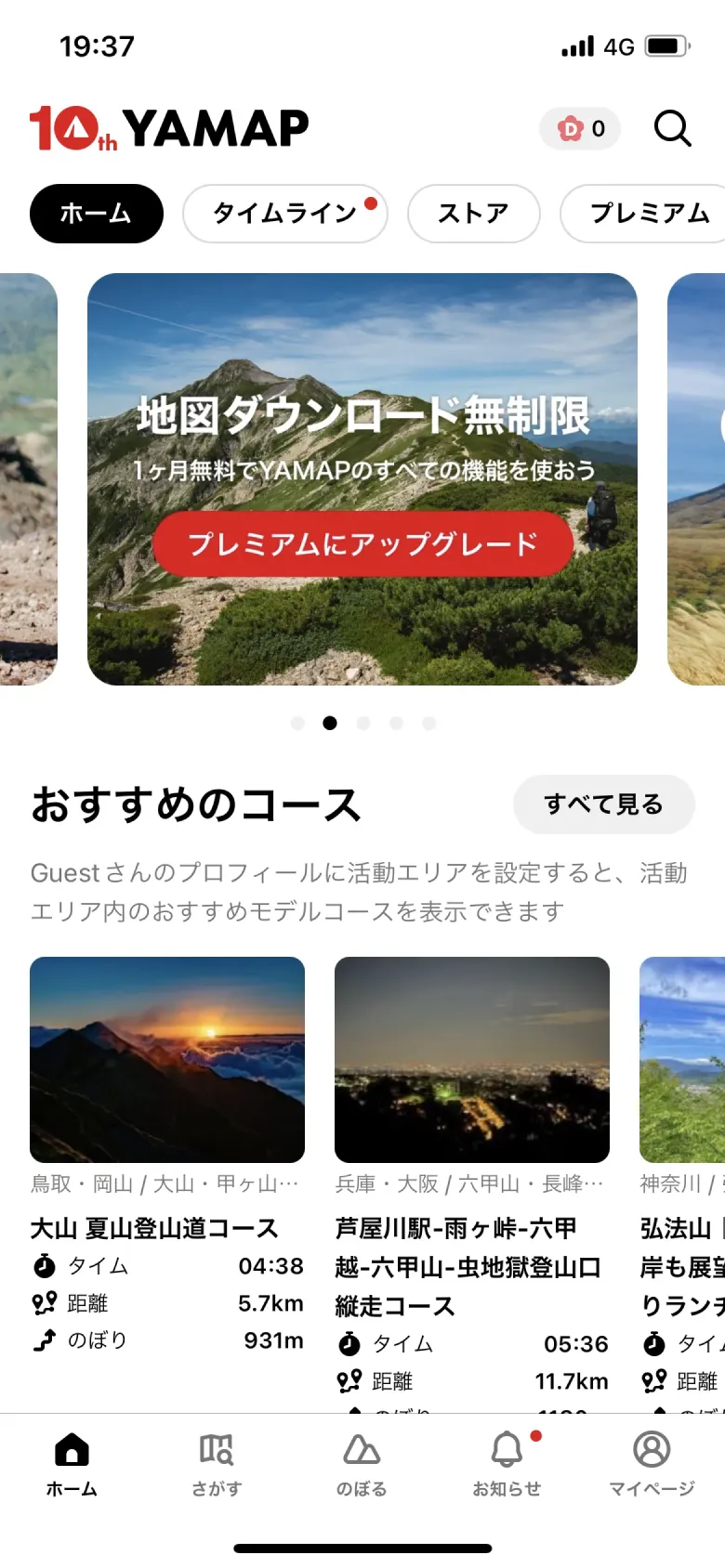Select the third carousel page dot
The width and height of the screenshot is (725, 1568).
coord(363,723)
